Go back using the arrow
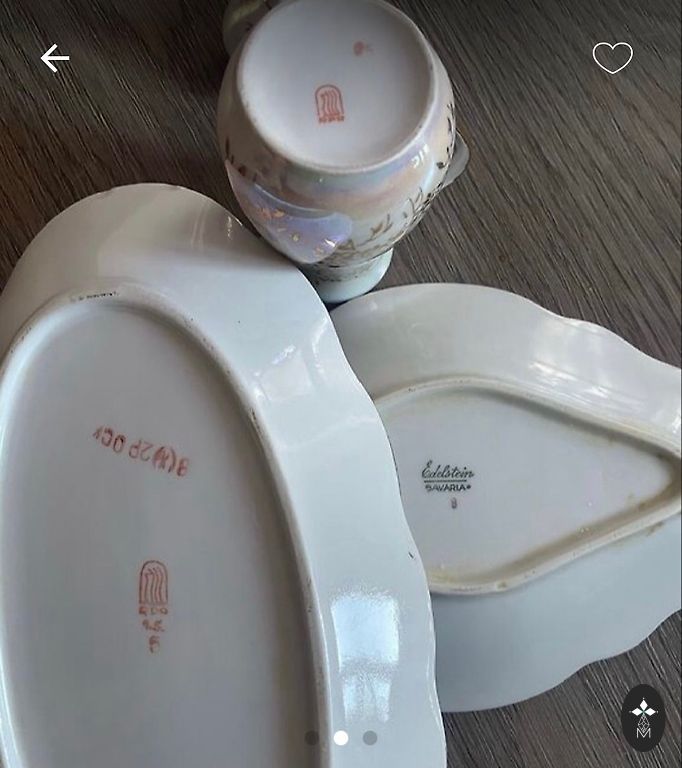The image size is (682, 768). coord(55,59)
